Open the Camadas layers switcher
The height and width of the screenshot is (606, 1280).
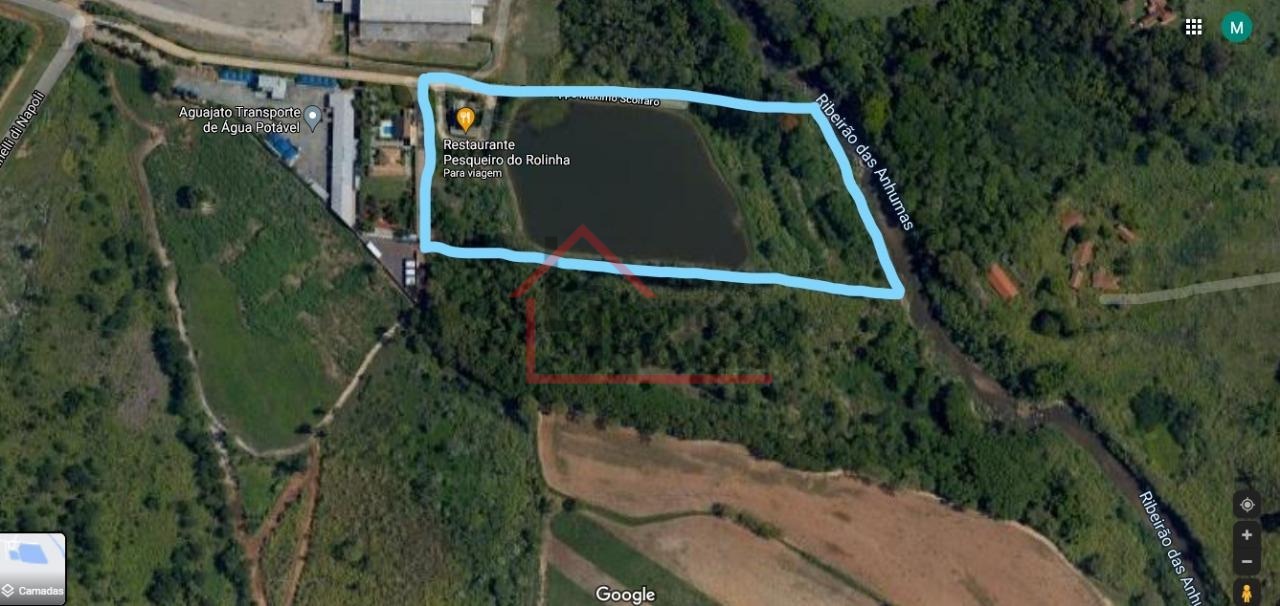tap(33, 568)
